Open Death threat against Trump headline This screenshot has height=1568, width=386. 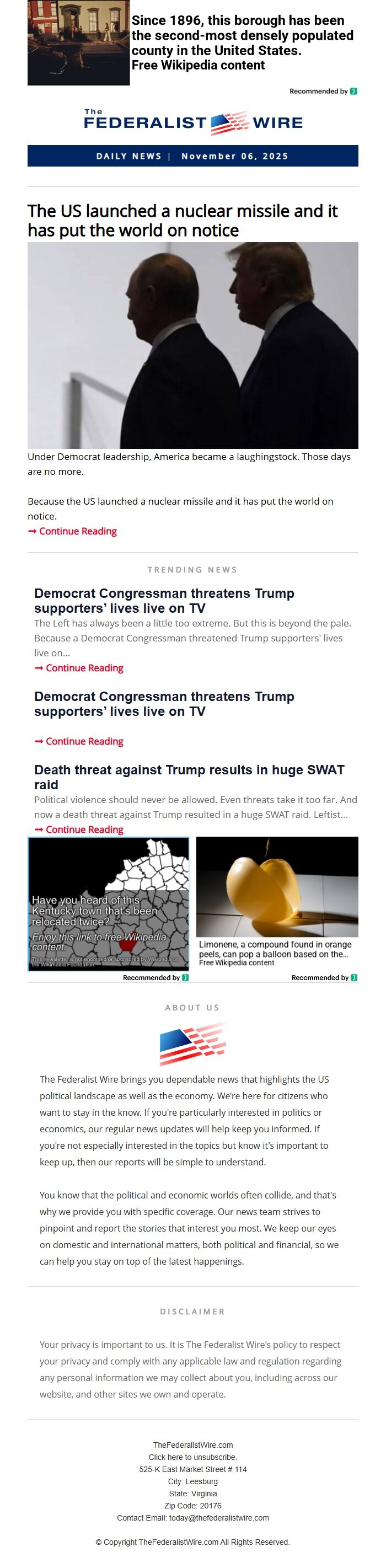(189, 777)
